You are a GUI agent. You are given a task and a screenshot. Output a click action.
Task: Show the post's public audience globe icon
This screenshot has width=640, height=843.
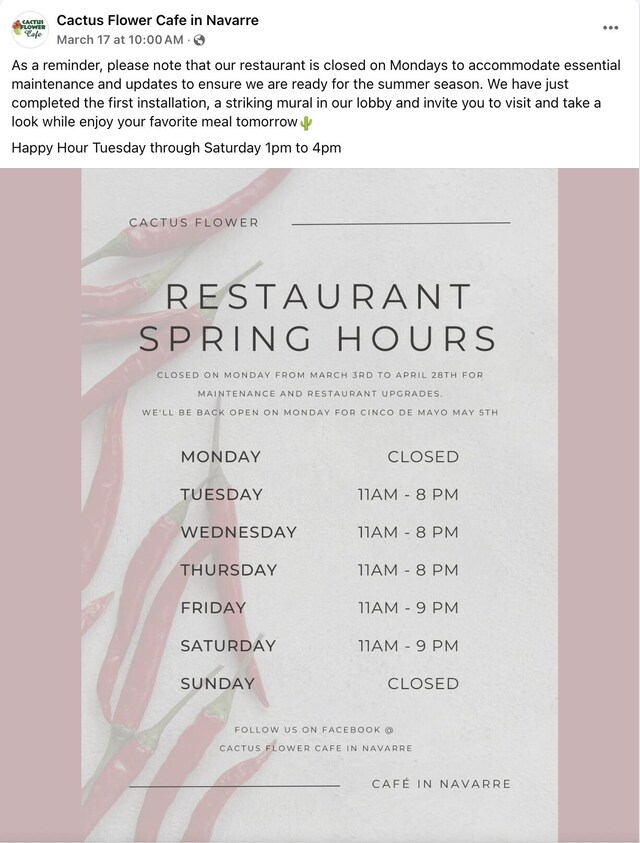point(200,40)
